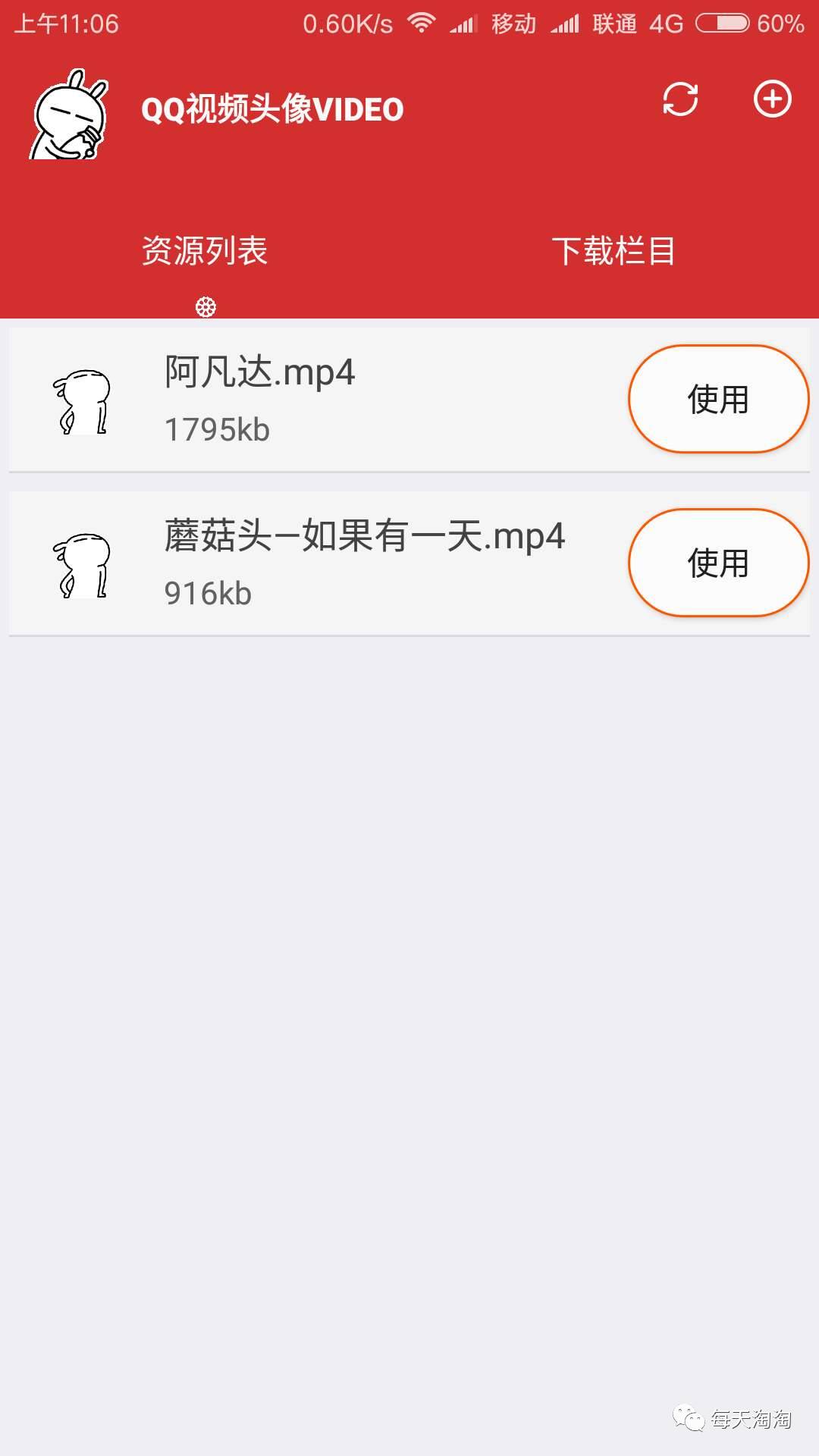Switch to the 资源列表 tab
Viewport: 819px width, 1456px height.
205,251
